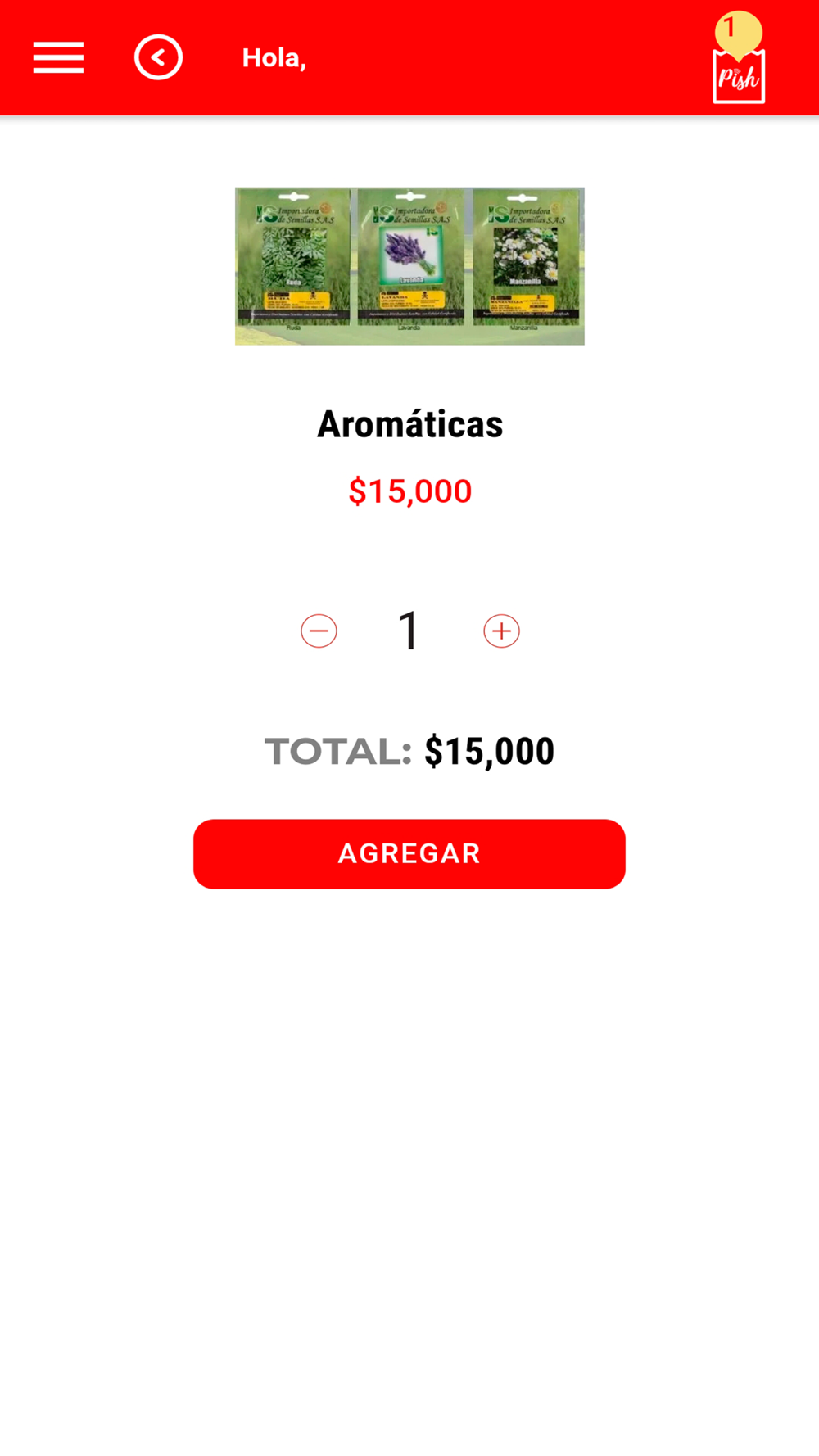Tap AGREGAR to add Aromáticas
Screen dimensions: 819x1456
coord(409,854)
